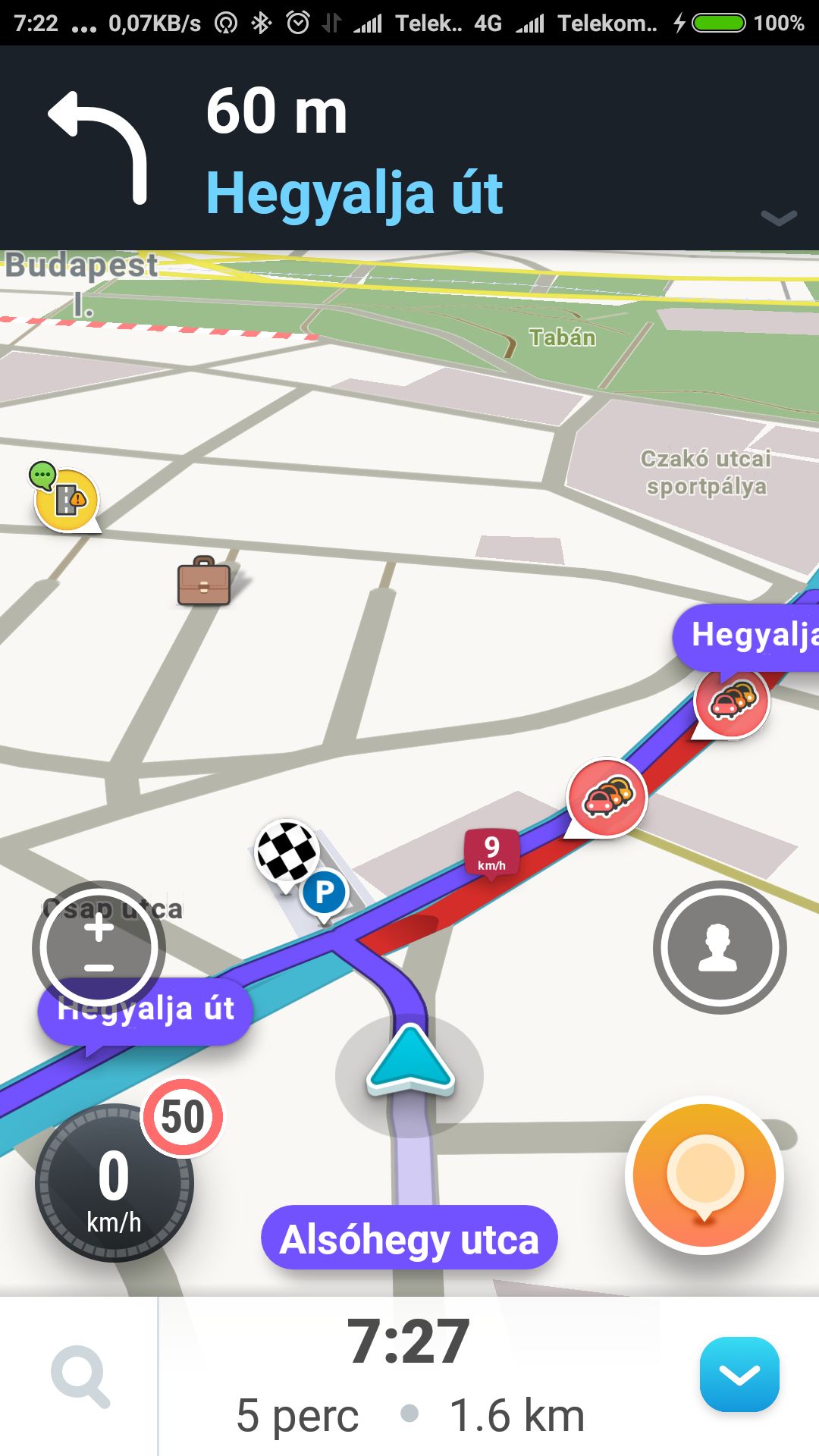Tap the plus/minus zoom control
The width and height of the screenshot is (819, 1456).
99,947
